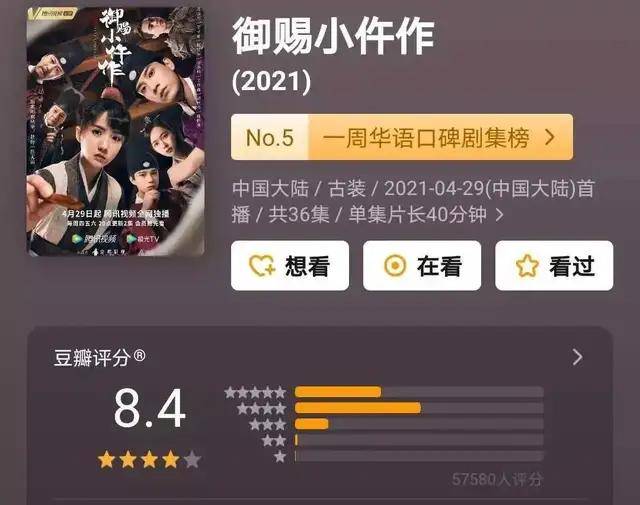640x505 pixels.
Task: Mark the drama as 看过
Action: [x=554, y=266]
